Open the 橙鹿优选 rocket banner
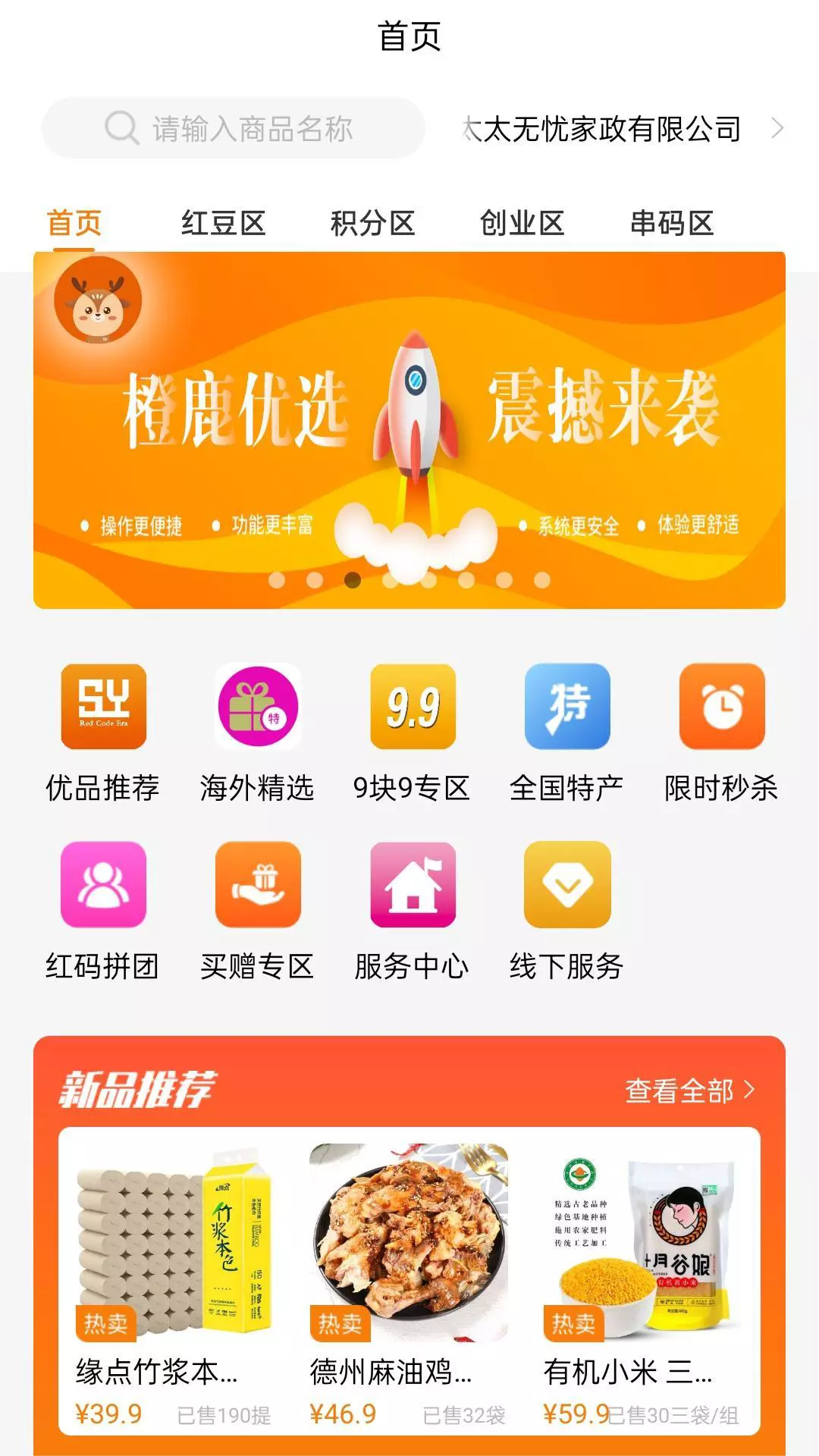Image resolution: width=819 pixels, height=1456 pixels. click(409, 430)
